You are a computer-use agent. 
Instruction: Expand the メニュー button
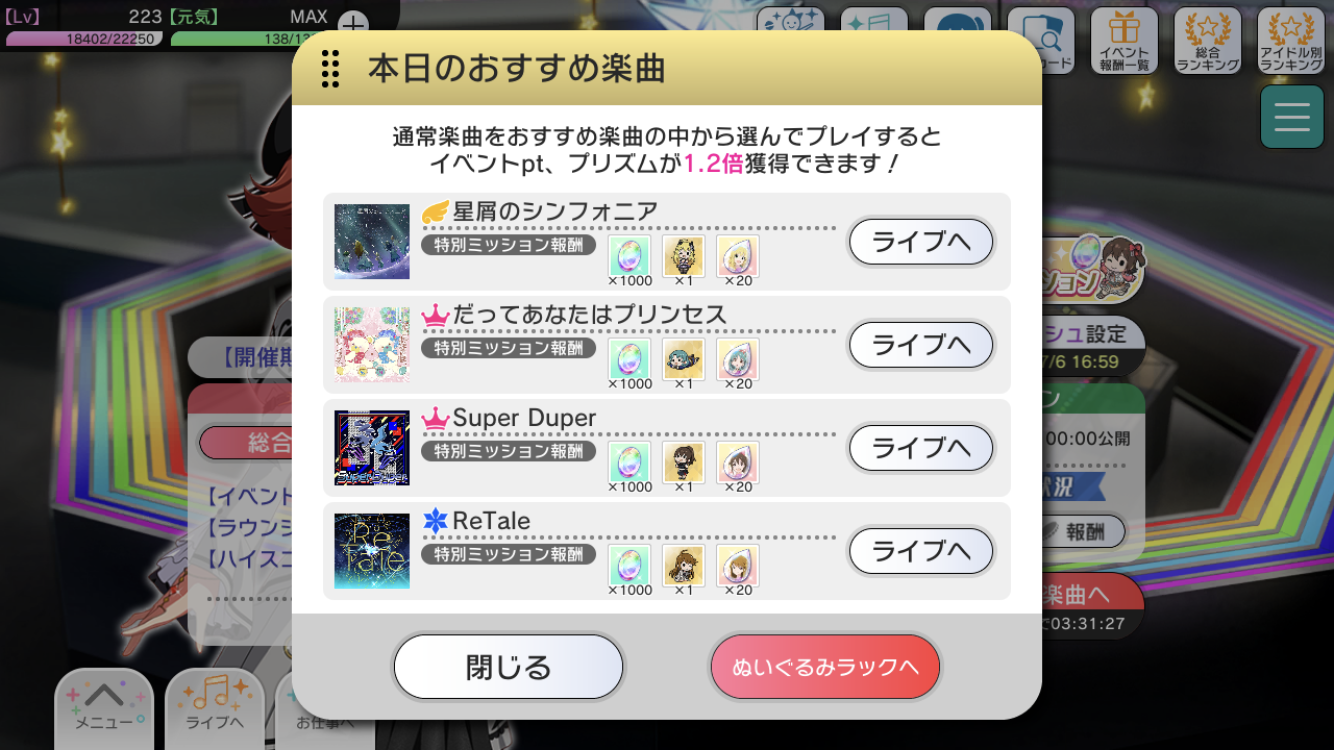104,705
